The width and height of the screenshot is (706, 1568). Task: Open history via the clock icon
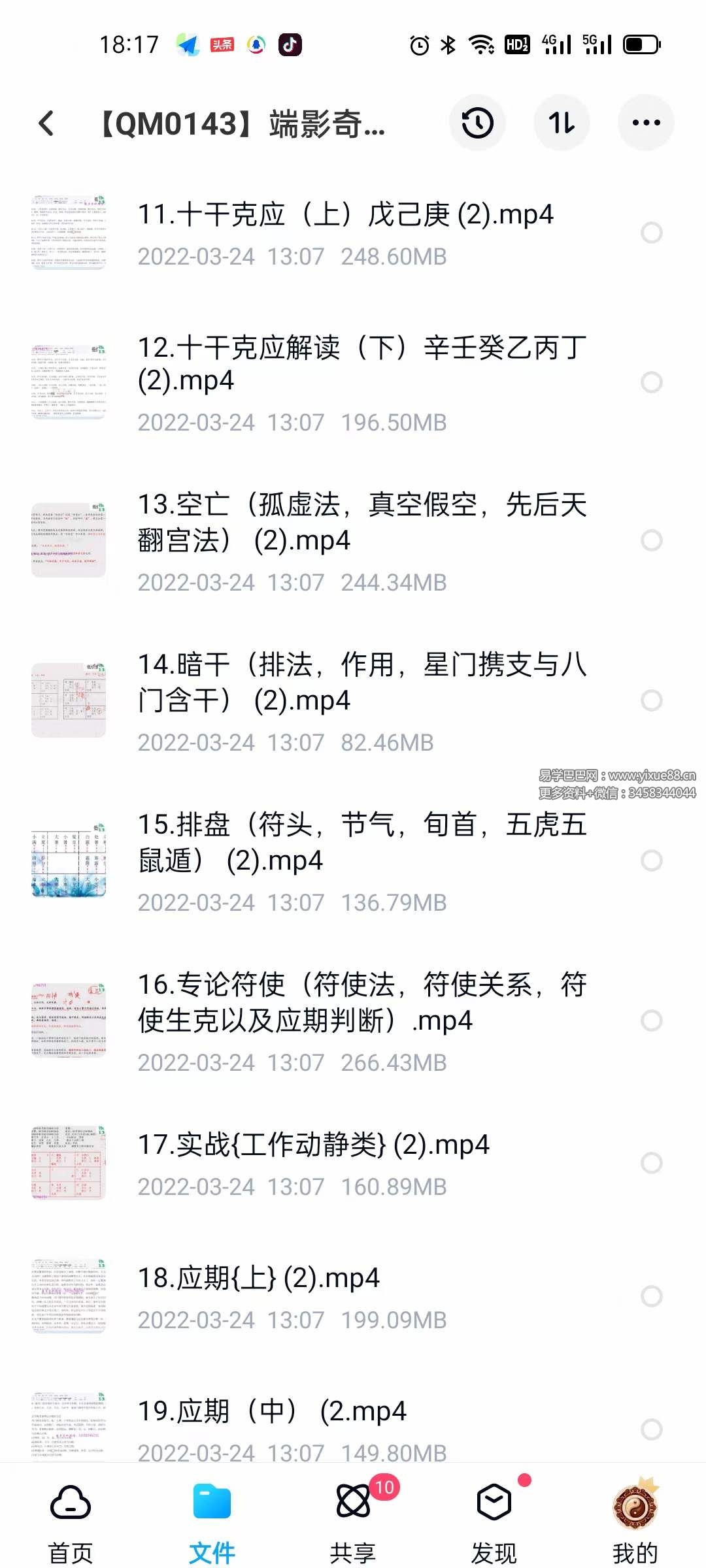click(x=478, y=123)
